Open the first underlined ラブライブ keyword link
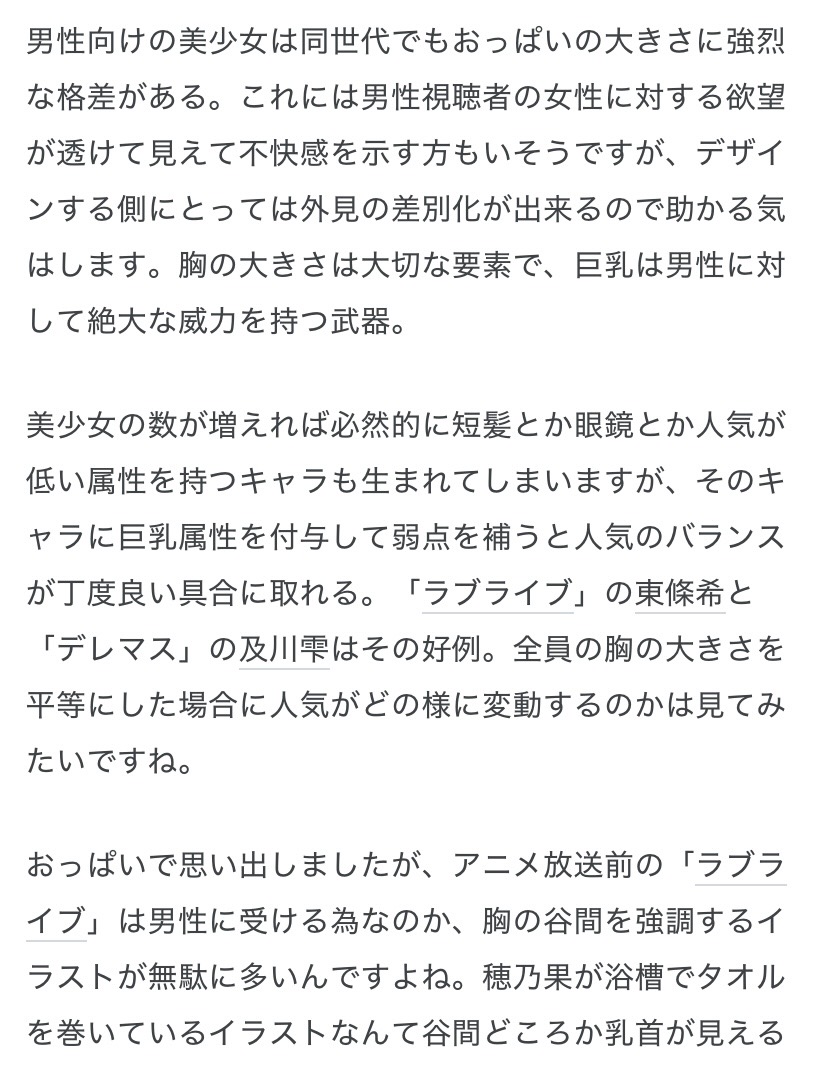This screenshot has width=828, height=1065. coord(497,593)
